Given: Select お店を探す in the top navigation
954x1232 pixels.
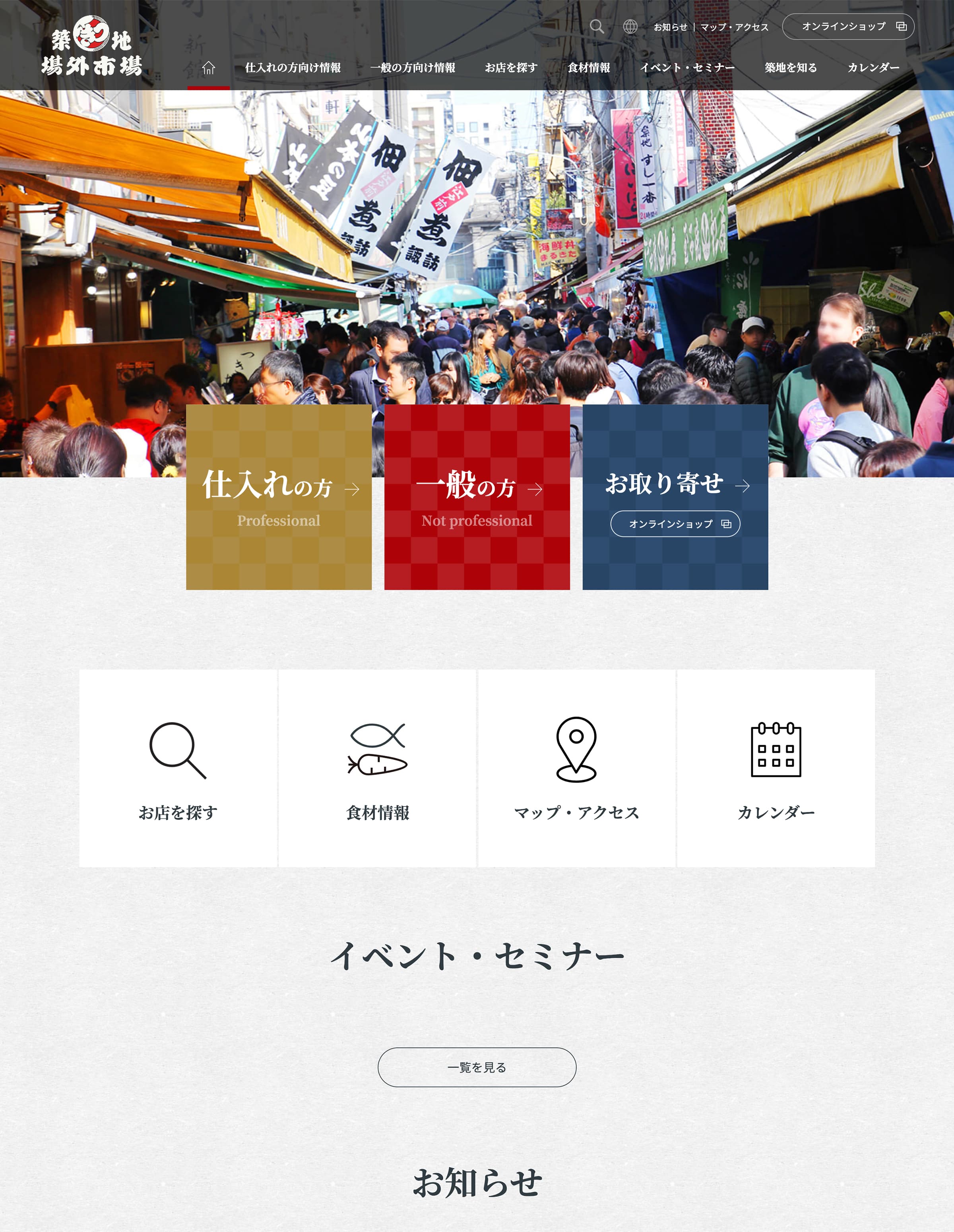Looking at the screenshot, I should point(510,68).
